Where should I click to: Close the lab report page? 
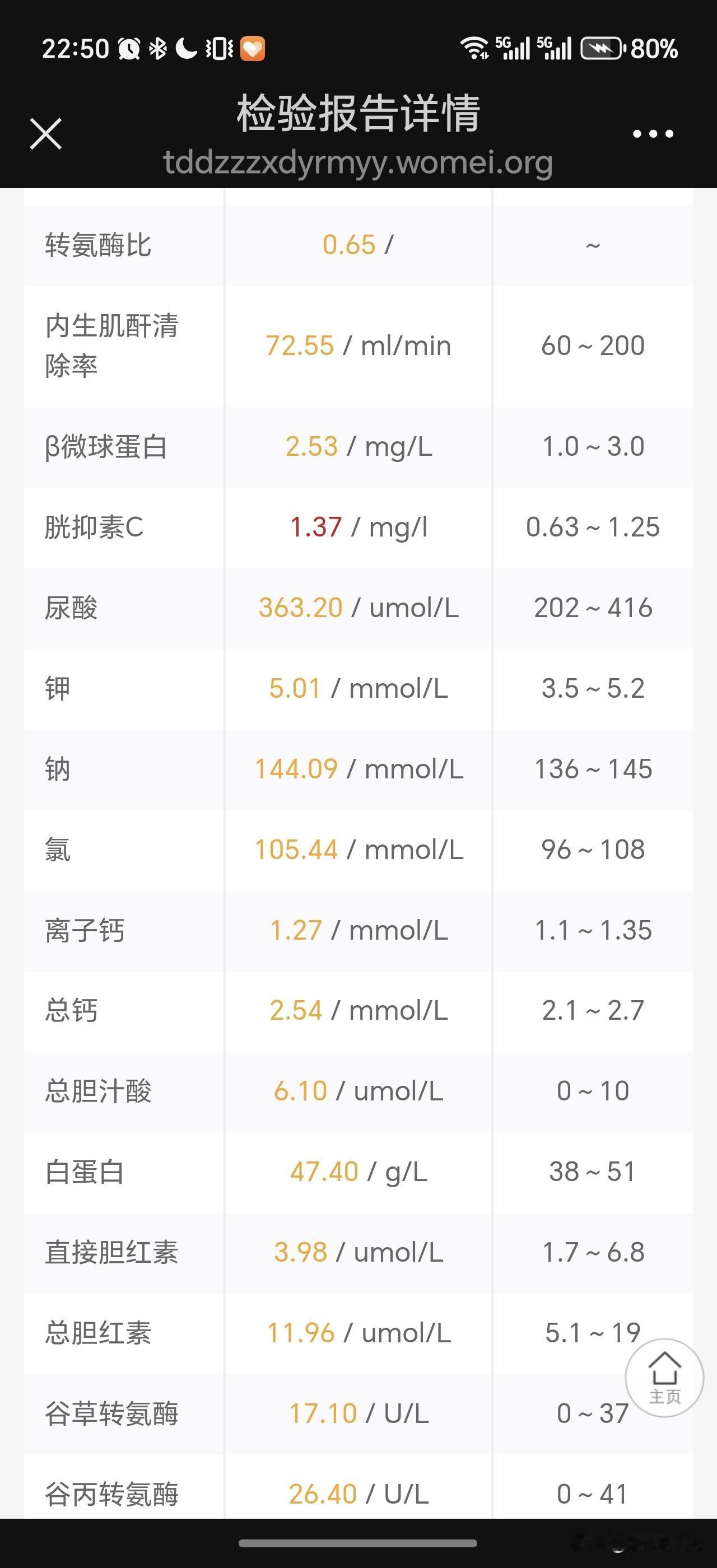[x=45, y=133]
